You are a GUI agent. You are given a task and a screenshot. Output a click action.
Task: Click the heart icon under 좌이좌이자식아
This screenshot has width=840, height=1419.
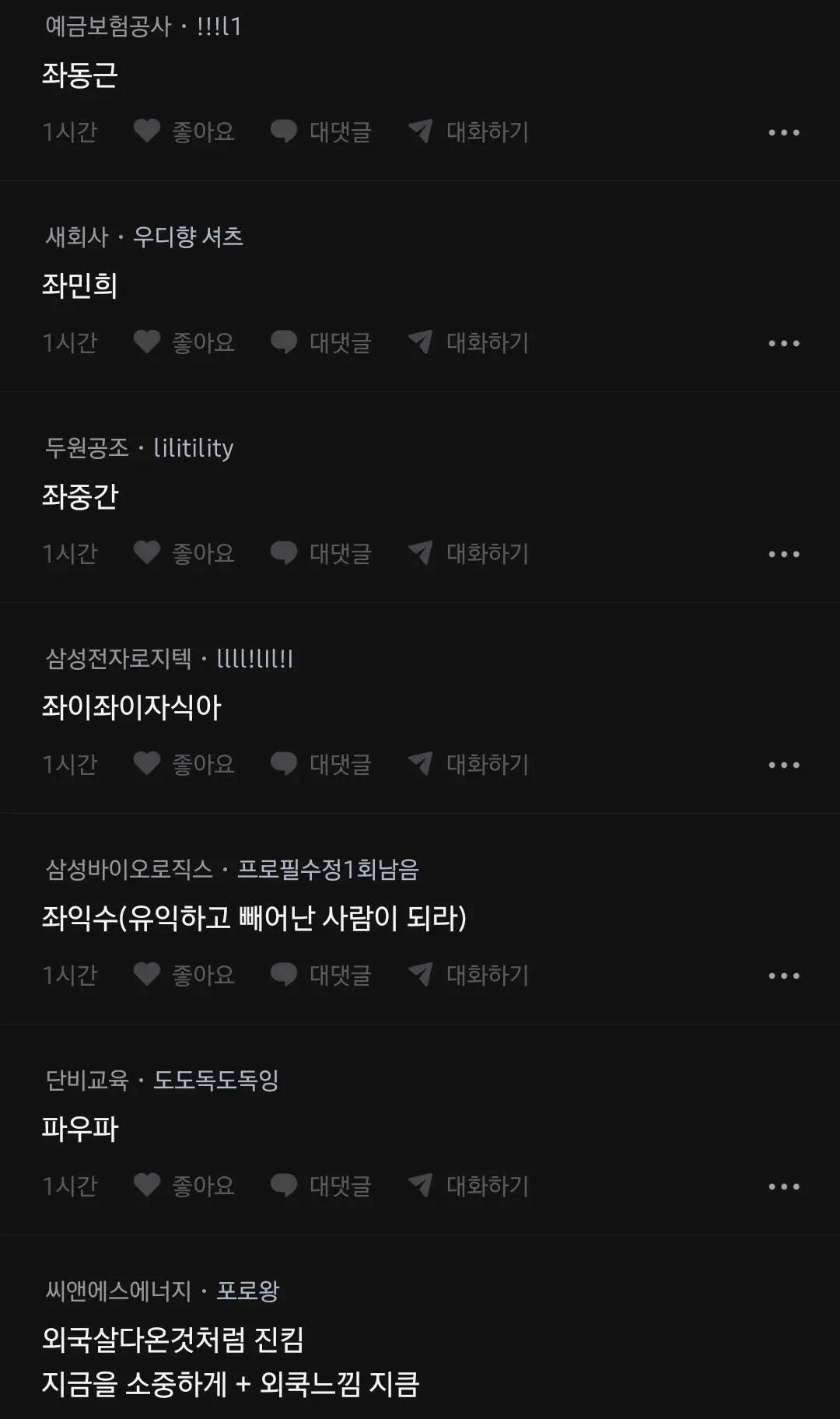tap(148, 764)
